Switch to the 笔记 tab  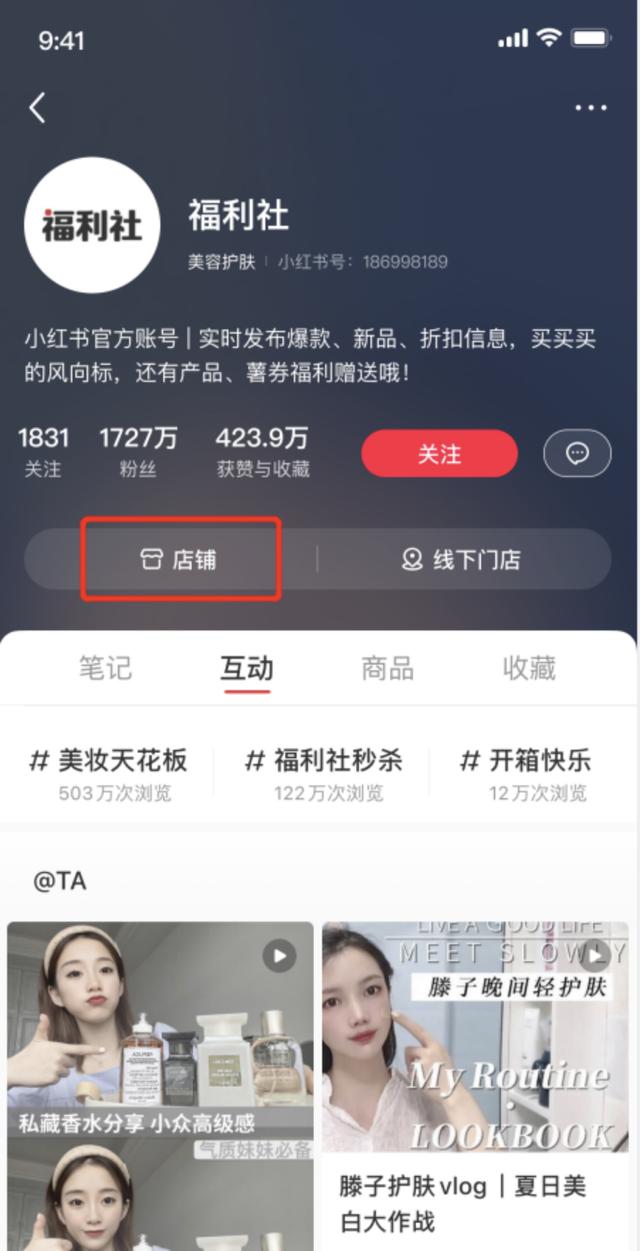tap(105, 668)
